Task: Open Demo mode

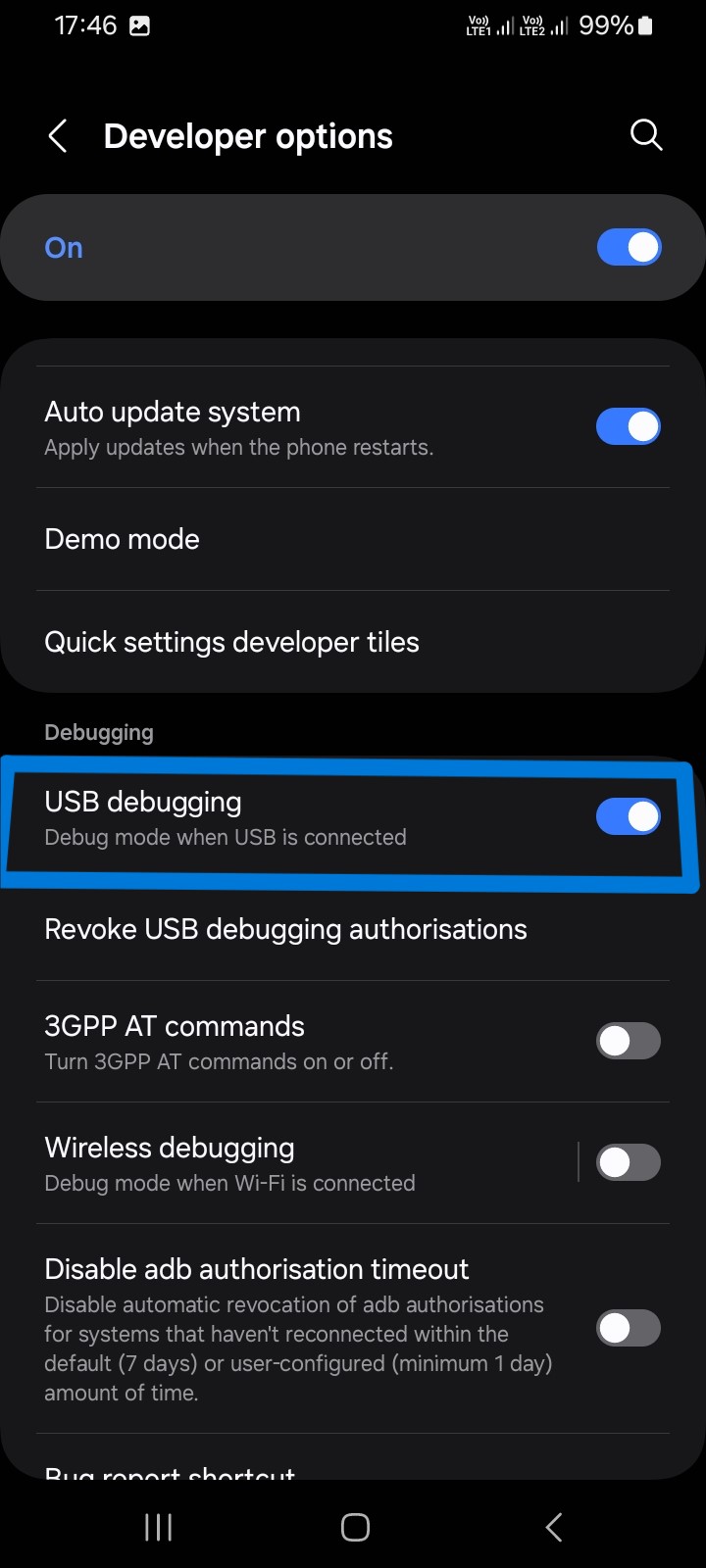Action: coord(123,539)
